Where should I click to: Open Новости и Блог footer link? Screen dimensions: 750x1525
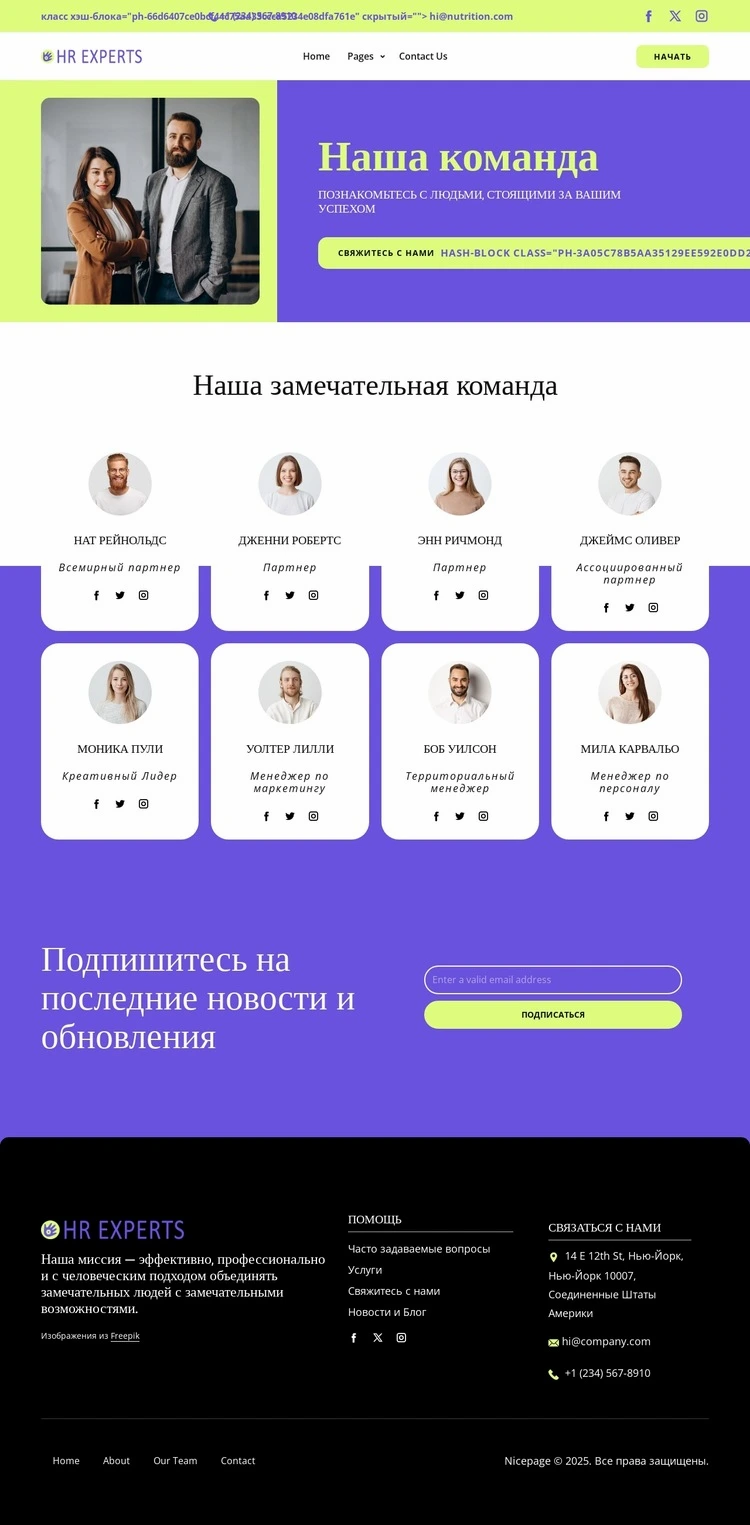pyautogui.click(x=387, y=1312)
